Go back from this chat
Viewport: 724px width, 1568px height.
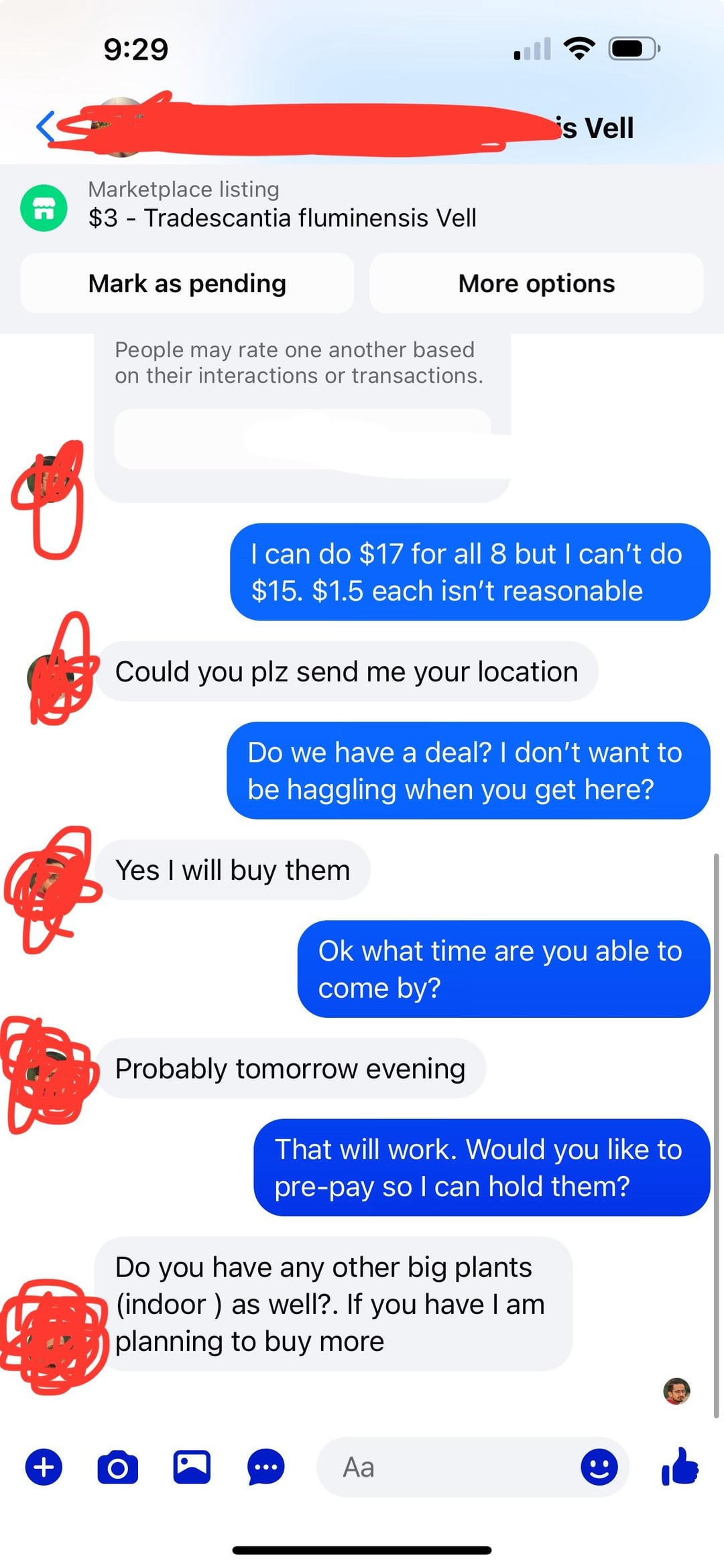coord(46,127)
